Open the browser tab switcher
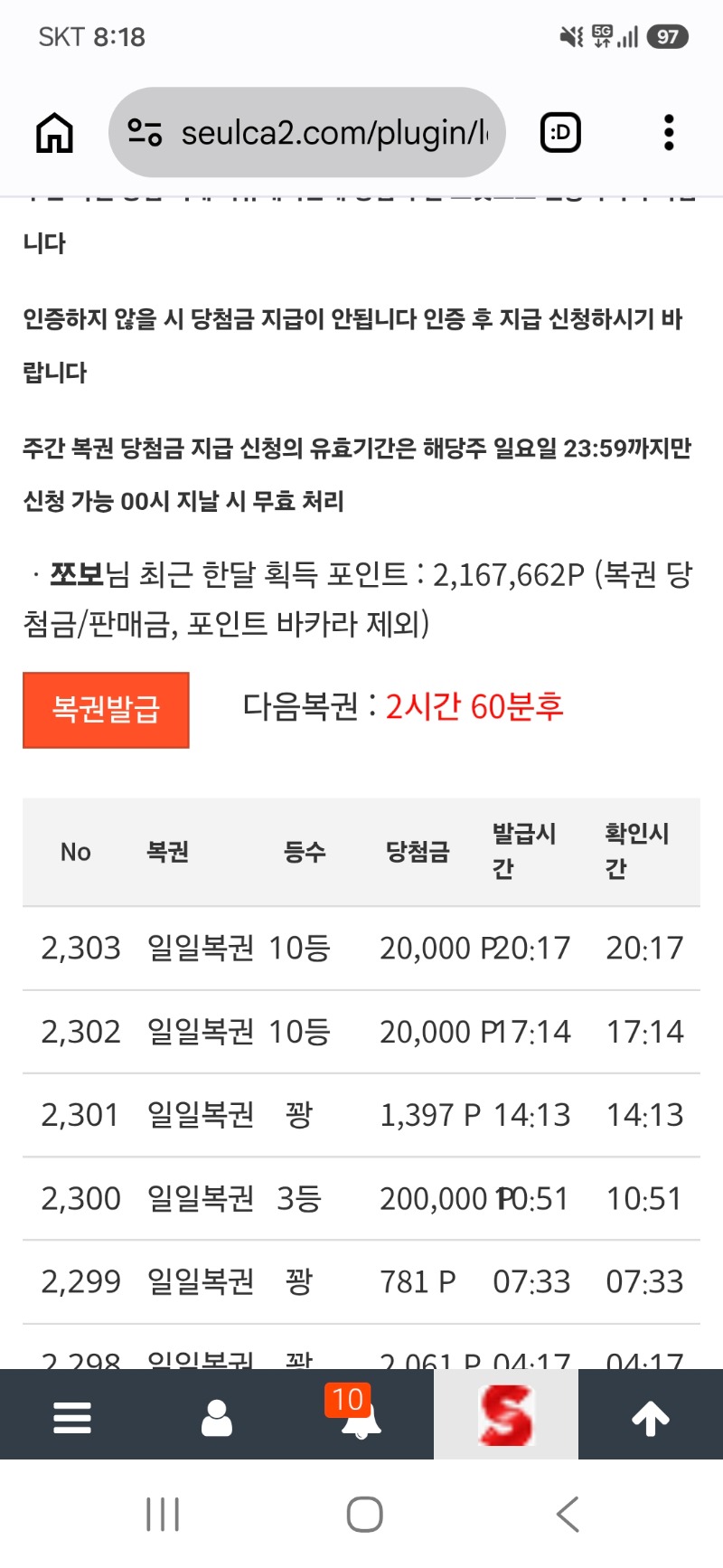Viewport: 723px width, 1568px height. [x=560, y=133]
